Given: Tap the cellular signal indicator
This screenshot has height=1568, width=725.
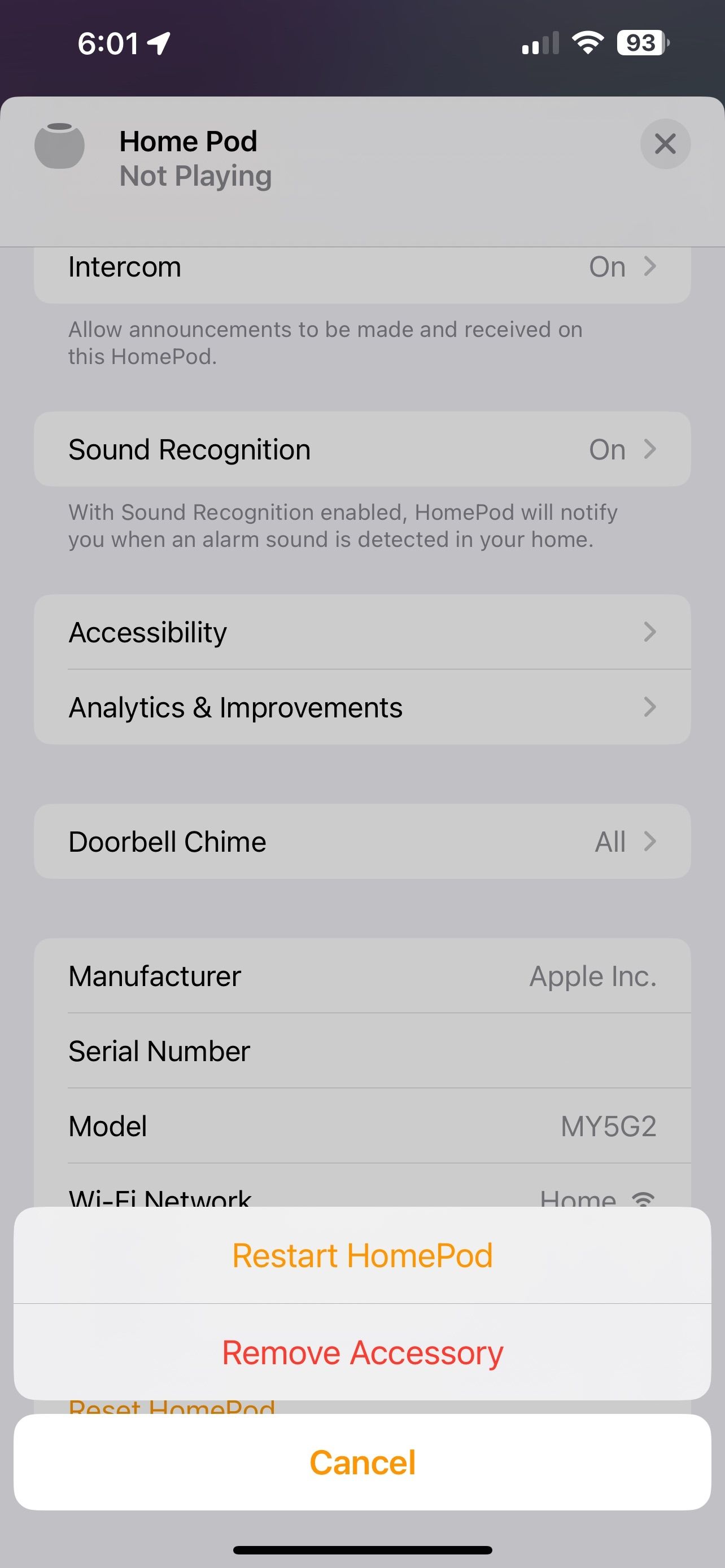Looking at the screenshot, I should coord(538,42).
